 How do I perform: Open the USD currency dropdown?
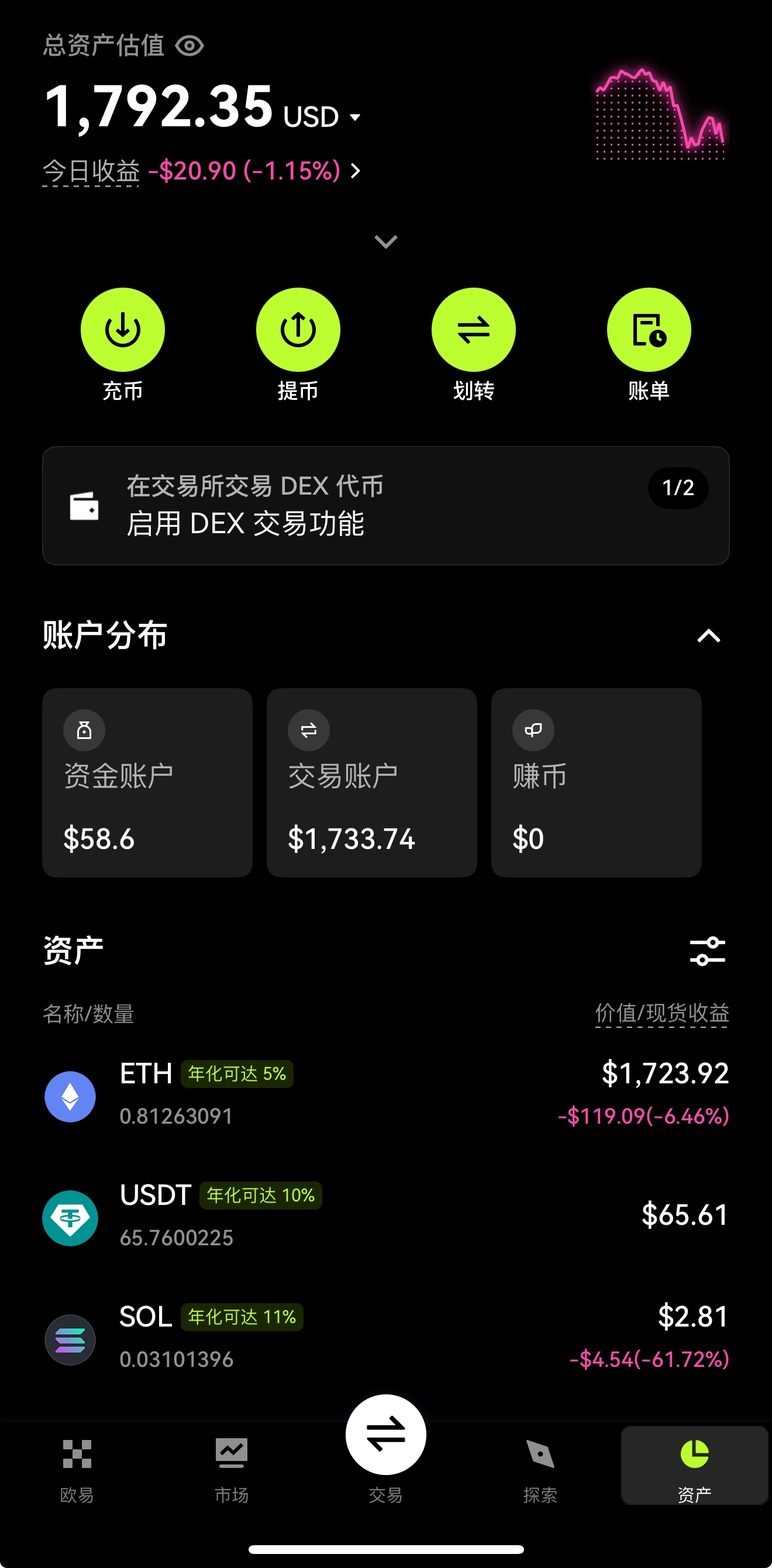(356, 117)
